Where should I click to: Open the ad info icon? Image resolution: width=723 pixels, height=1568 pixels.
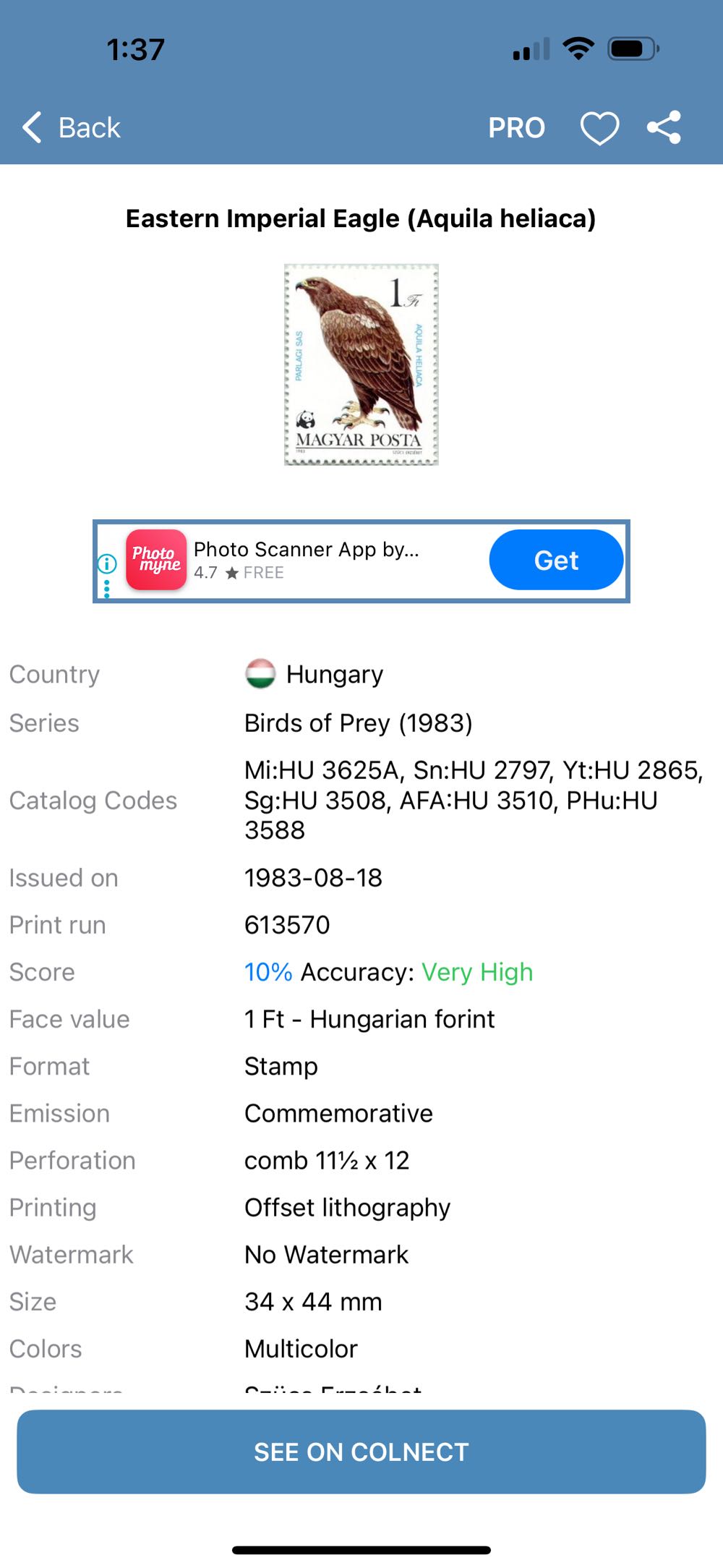[x=107, y=563]
